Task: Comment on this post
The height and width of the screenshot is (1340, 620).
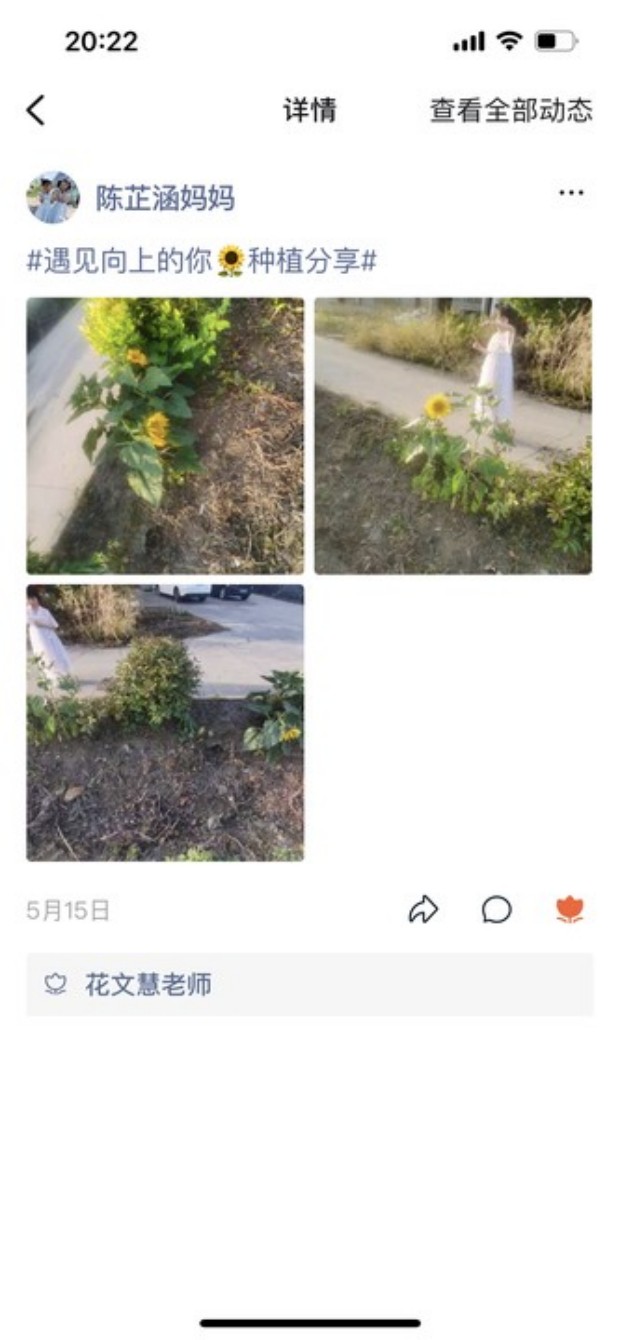Action: 497,909
